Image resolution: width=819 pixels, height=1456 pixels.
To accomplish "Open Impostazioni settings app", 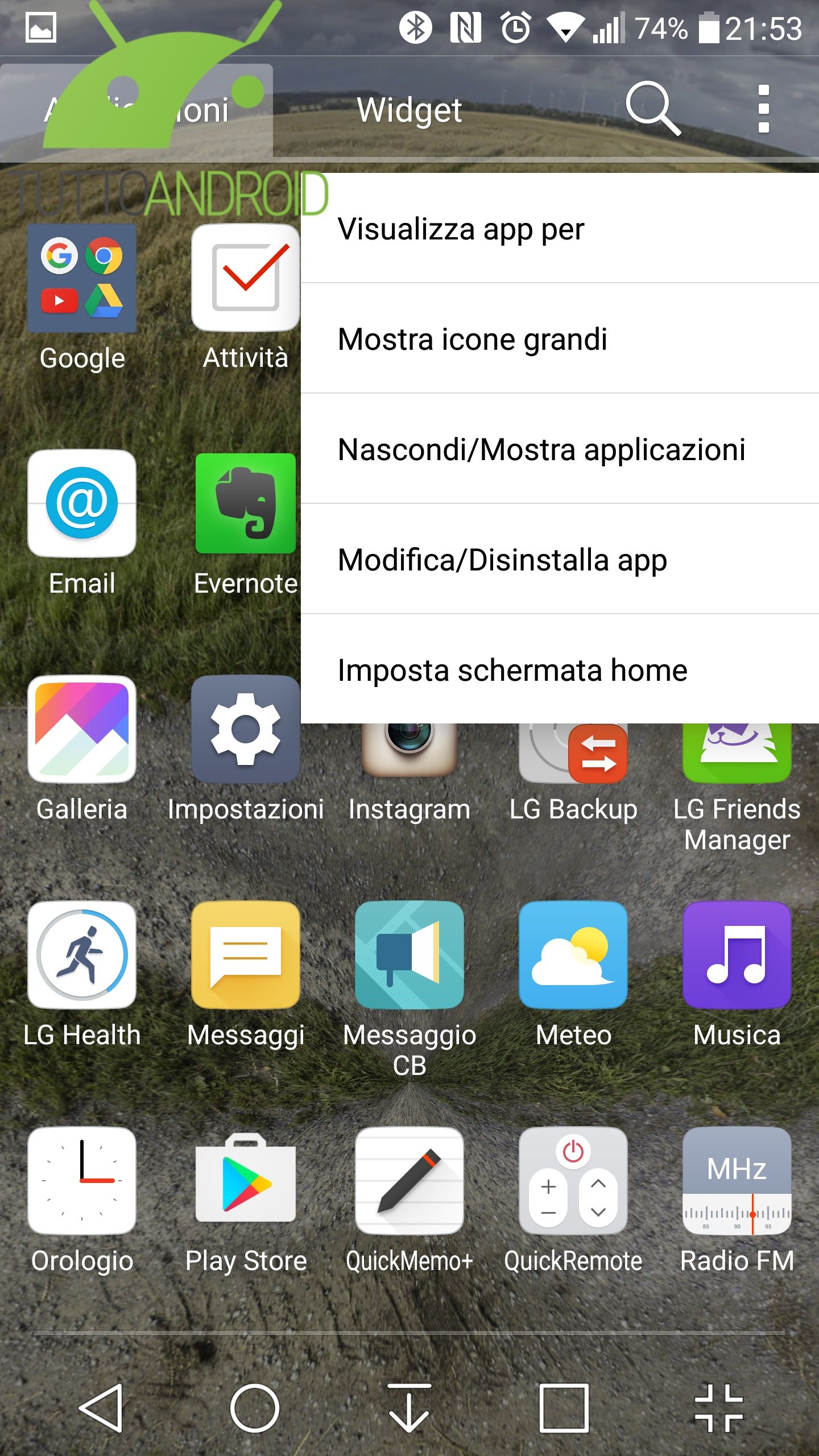I will tap(245, 730).
